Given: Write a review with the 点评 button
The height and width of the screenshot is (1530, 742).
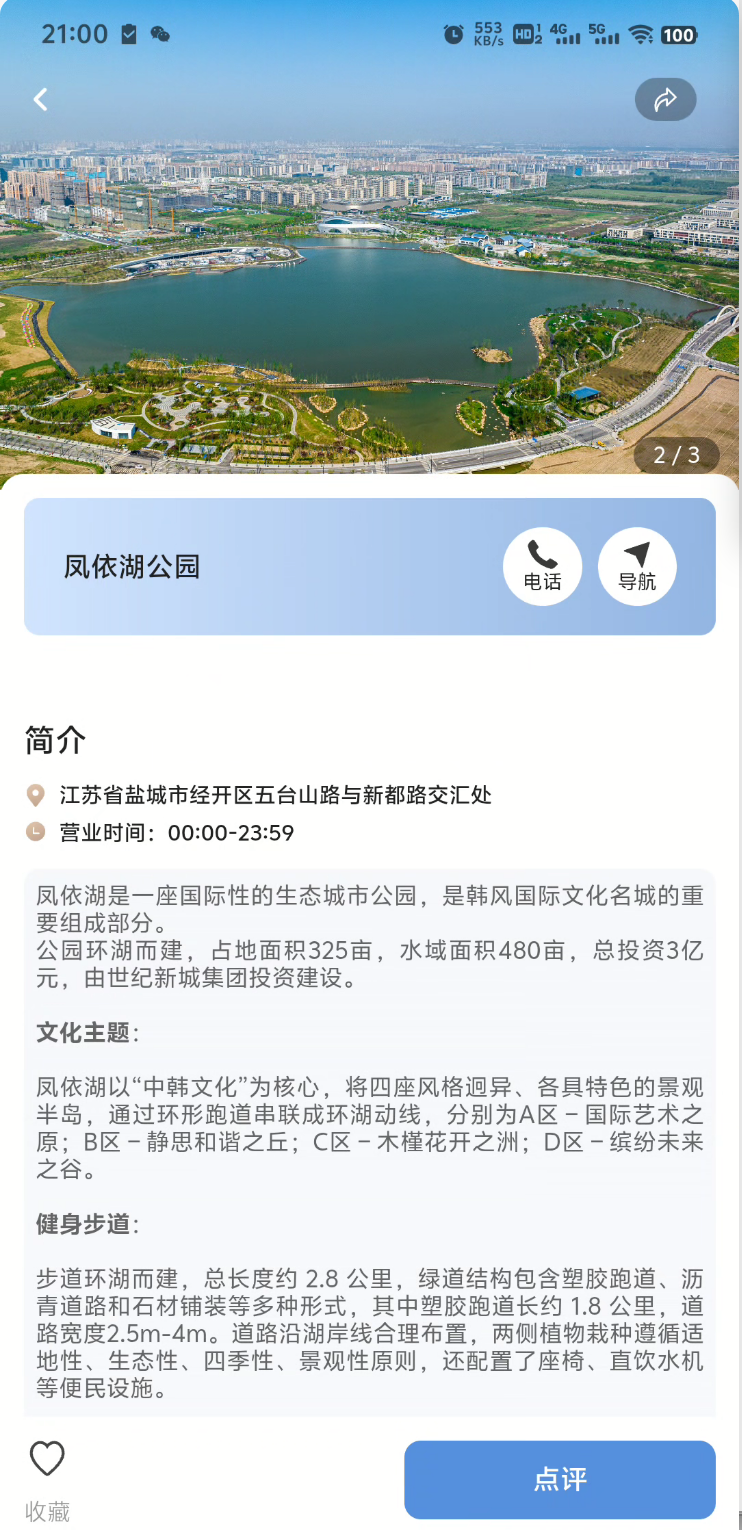Looking at the screenshot, I should [559, 1479].
